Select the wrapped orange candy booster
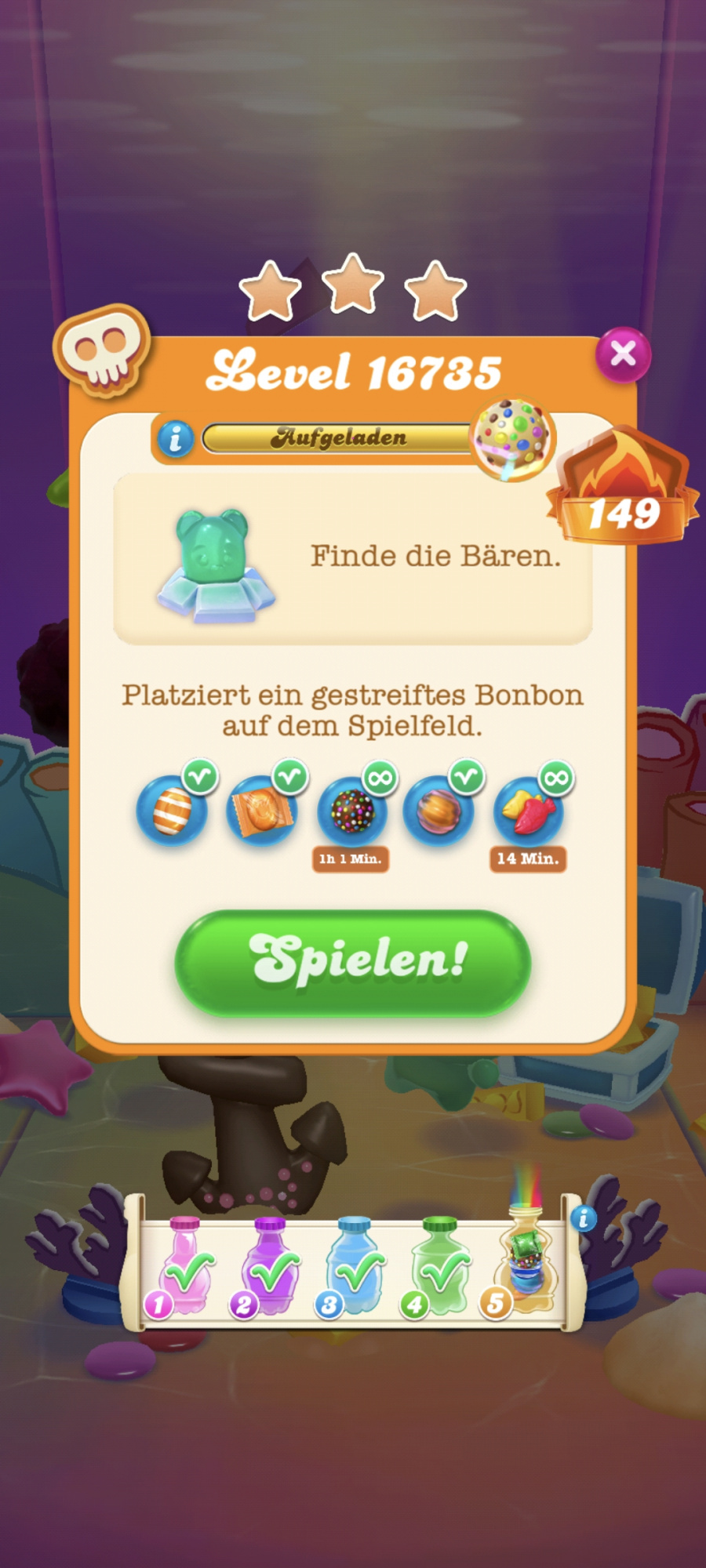The height and width of the screenshot is (1568, 706). point(262,811)
